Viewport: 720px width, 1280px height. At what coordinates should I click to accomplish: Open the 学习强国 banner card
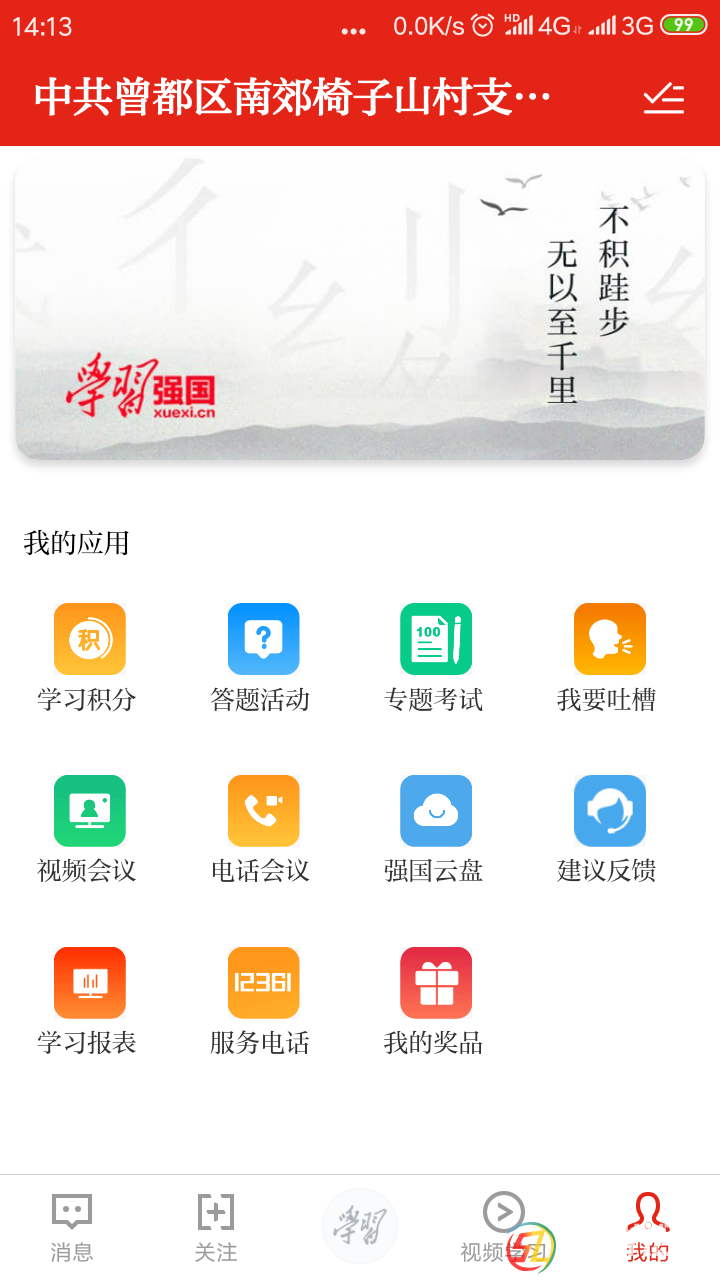(x=360, y=308)
